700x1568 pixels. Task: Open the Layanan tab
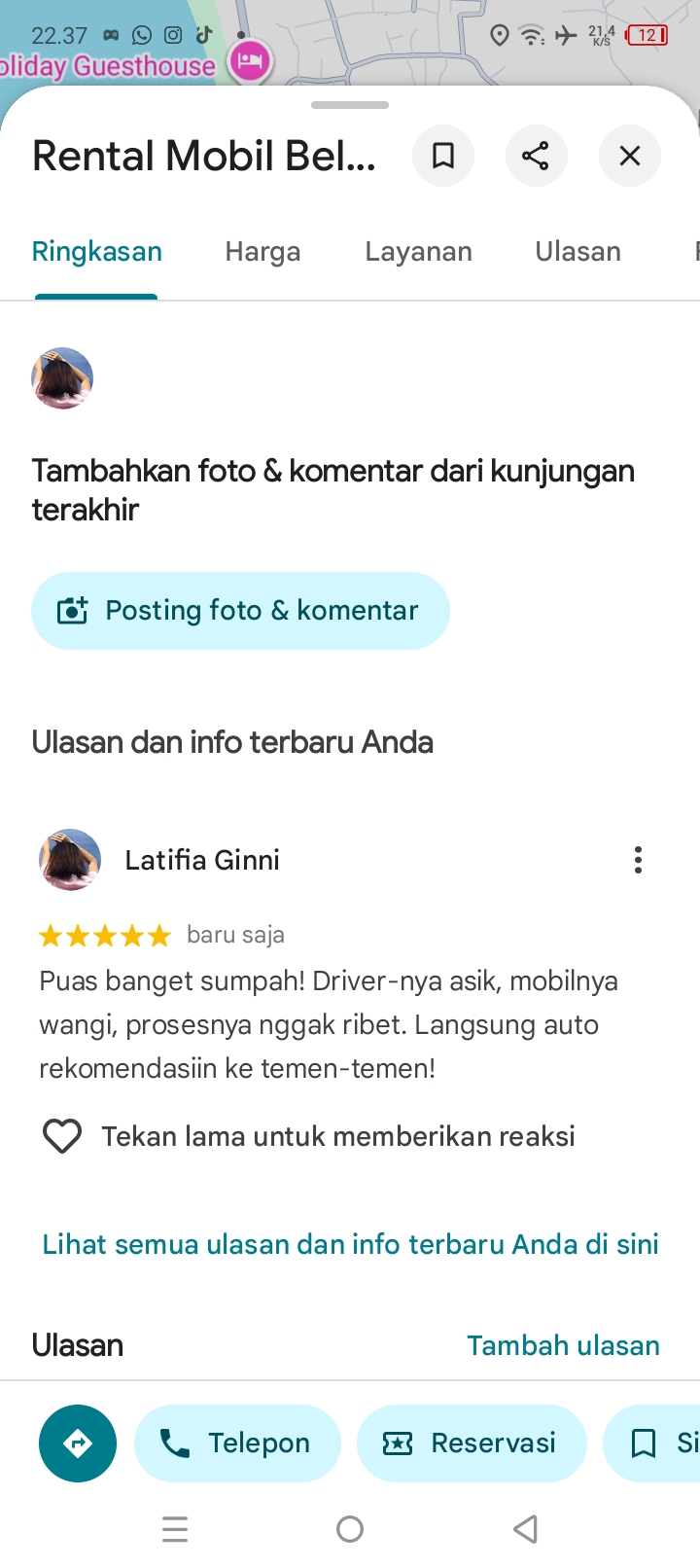[418, 252]
